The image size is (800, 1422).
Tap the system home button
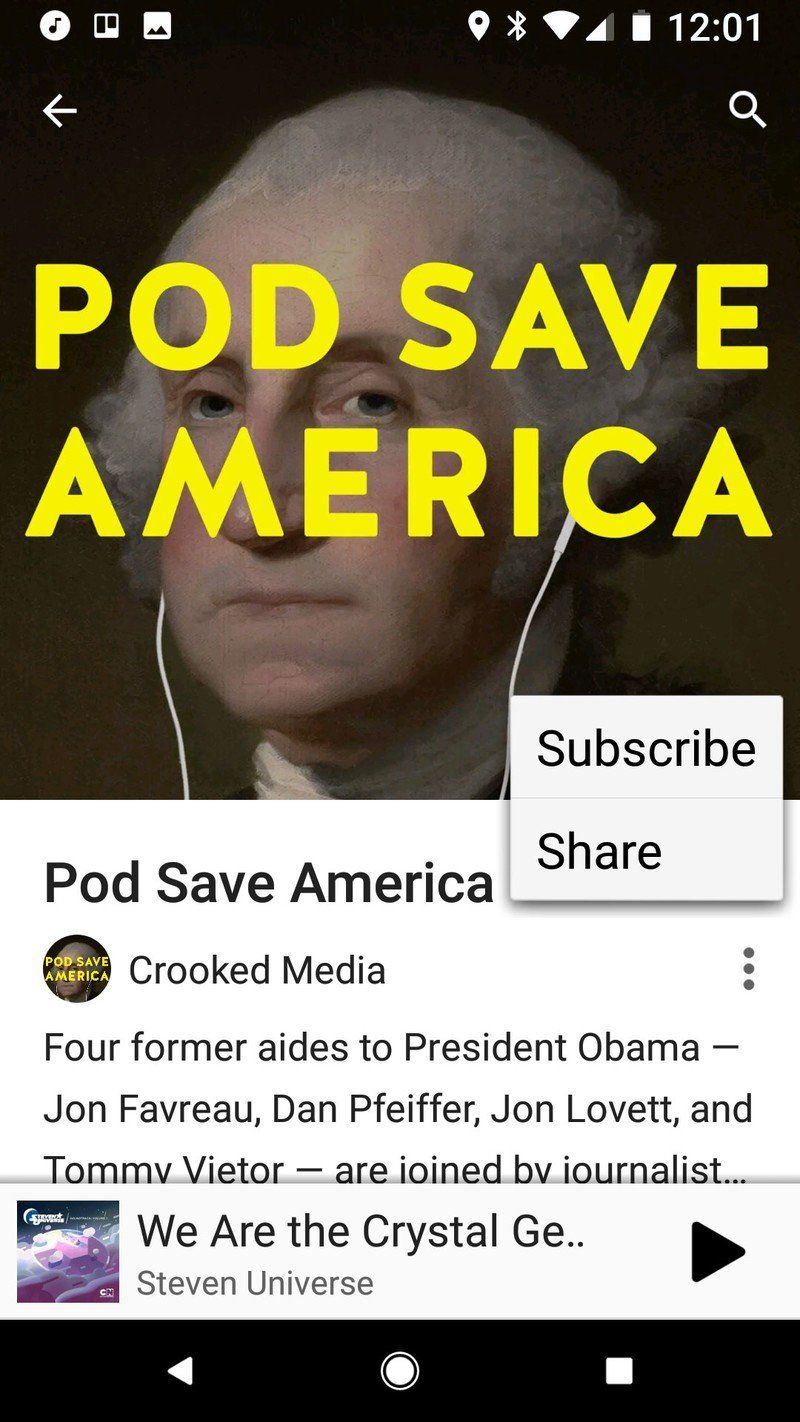tap(400, 1371)
